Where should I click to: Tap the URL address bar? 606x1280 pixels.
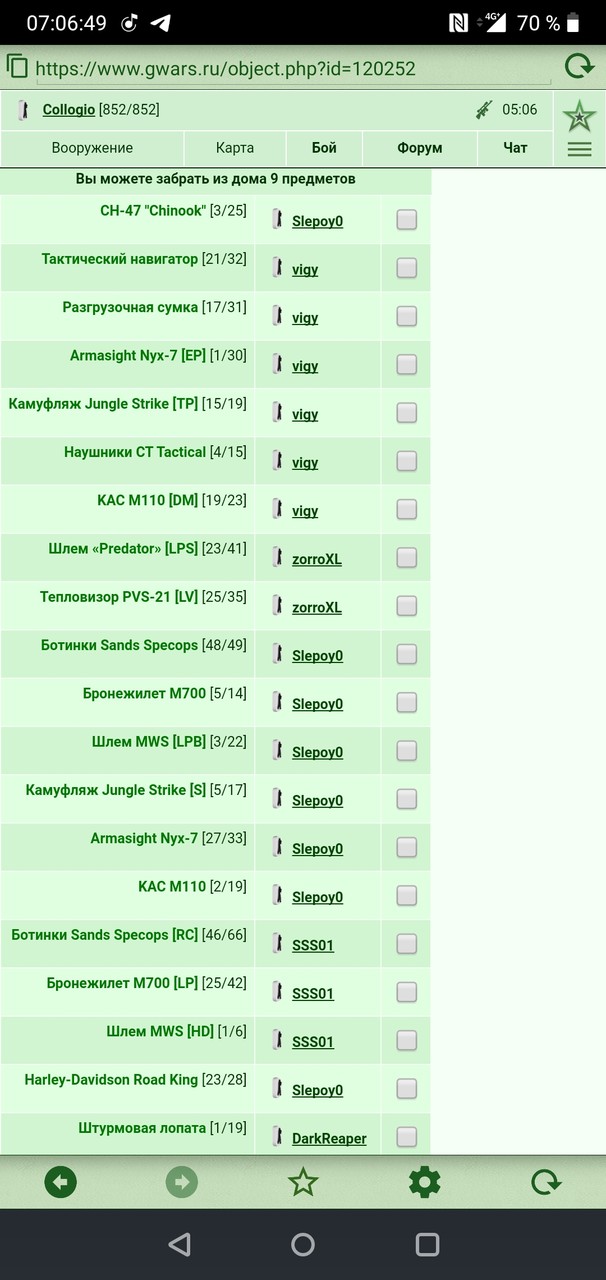(x=292, y=69)
